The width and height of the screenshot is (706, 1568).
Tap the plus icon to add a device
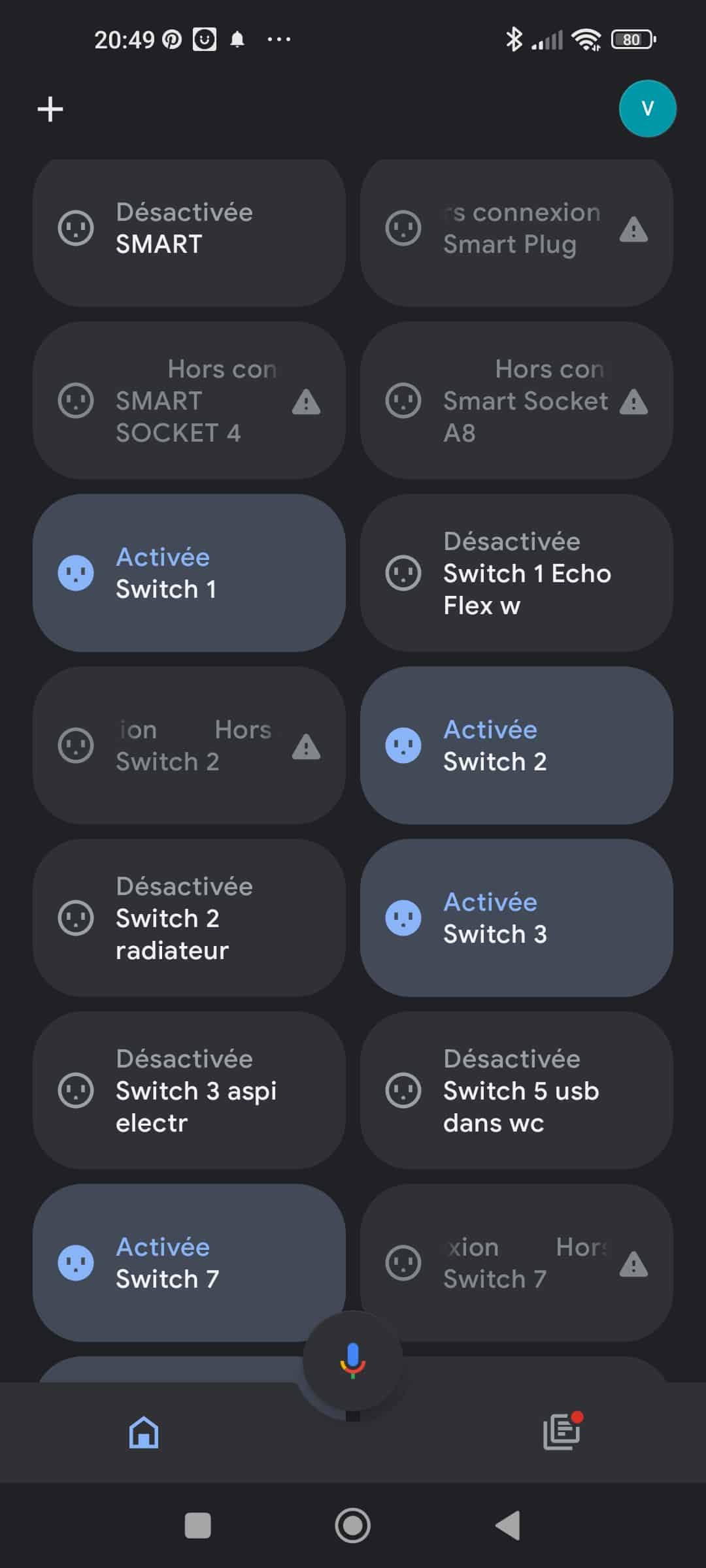click(50, 109)
